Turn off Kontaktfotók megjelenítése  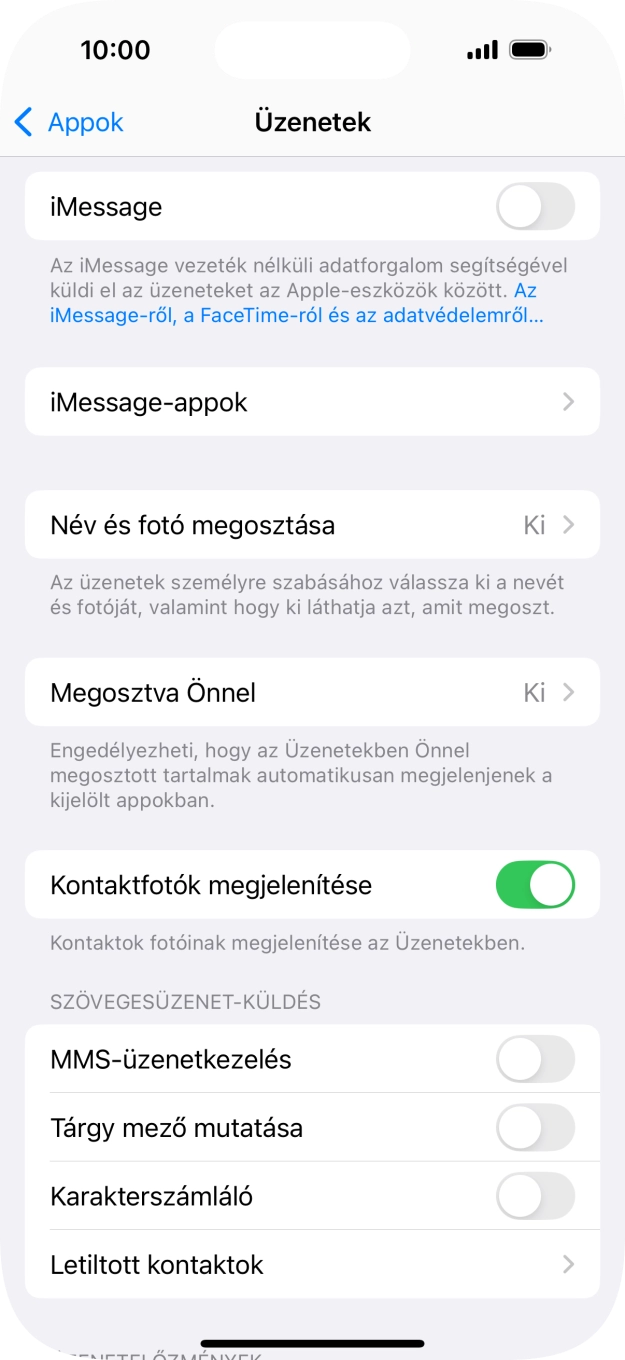(535, 885)
